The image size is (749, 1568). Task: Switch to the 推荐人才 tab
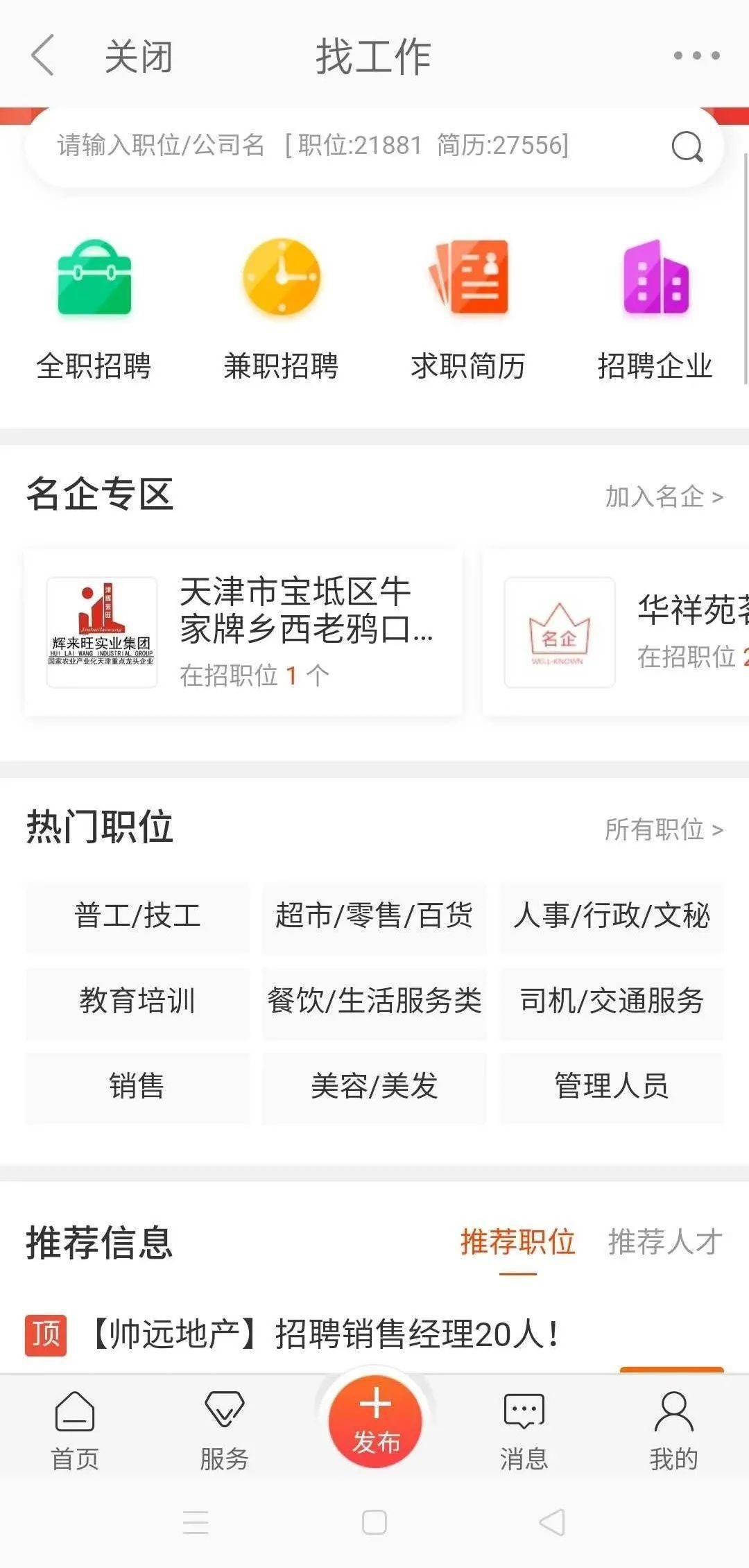coord(666,1242)
